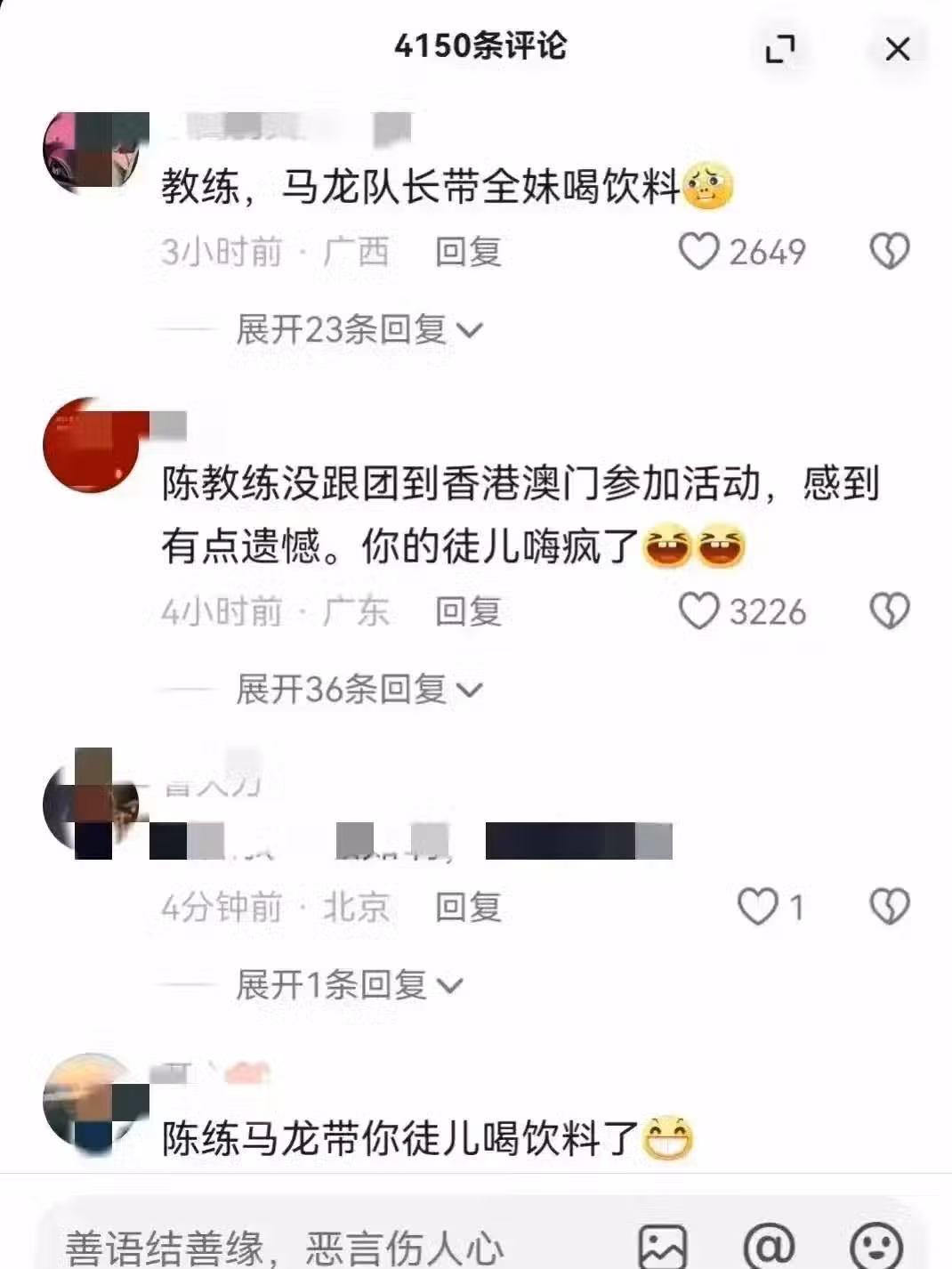Image resolution: width=952 pixels, height=1269 pixels.
Task: Open the emoji picker
Action: tap(875, 1246)
